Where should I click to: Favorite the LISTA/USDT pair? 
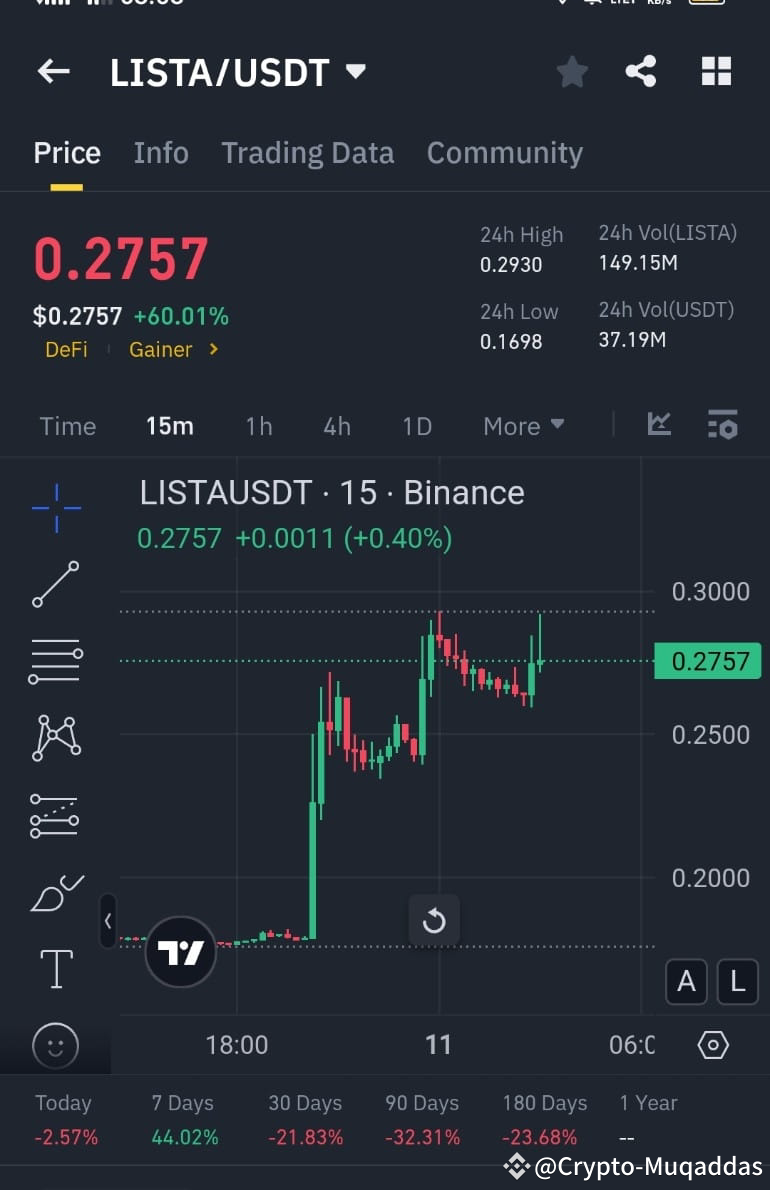571,70
